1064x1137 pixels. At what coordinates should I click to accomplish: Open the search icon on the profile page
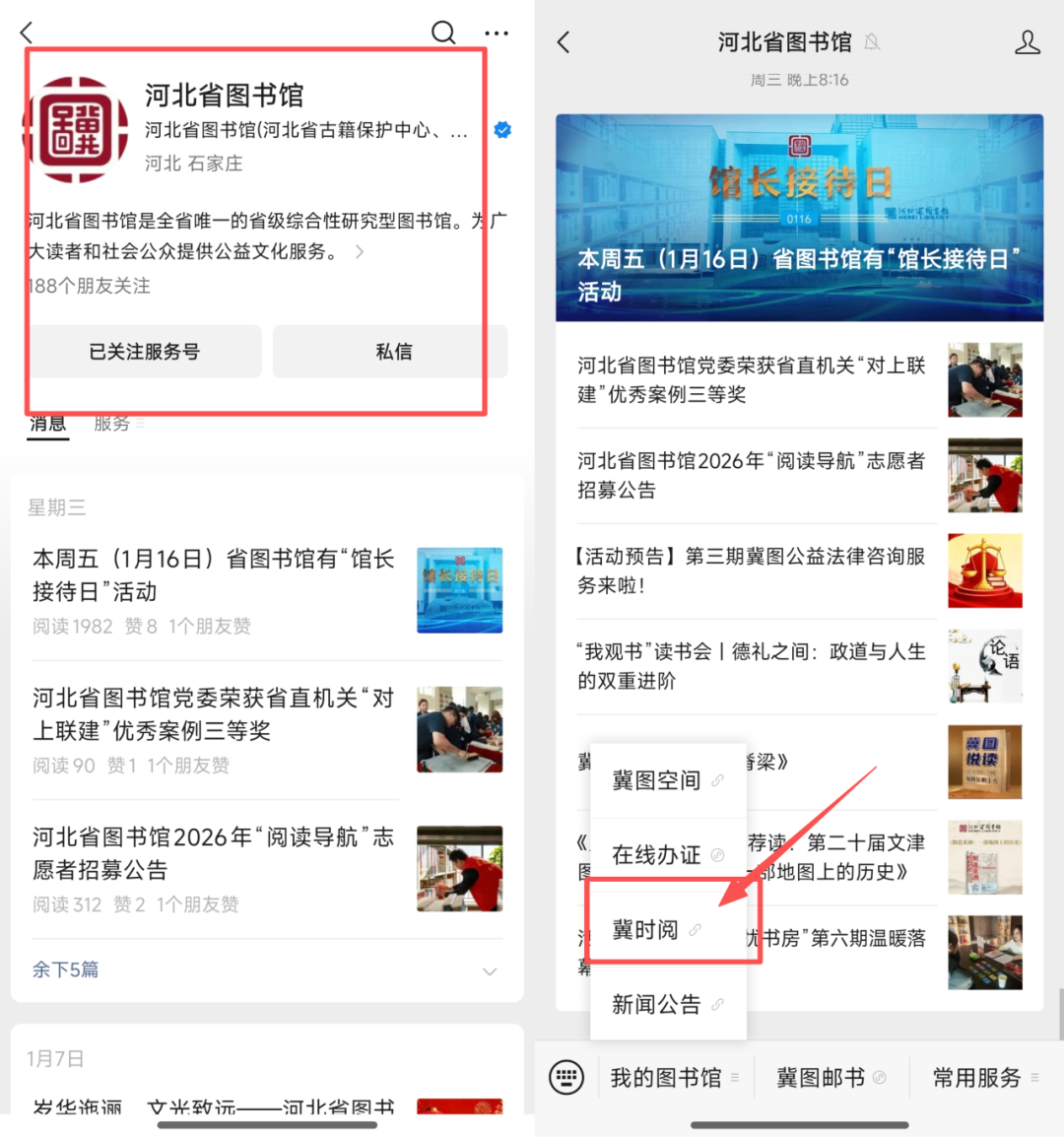443,33
